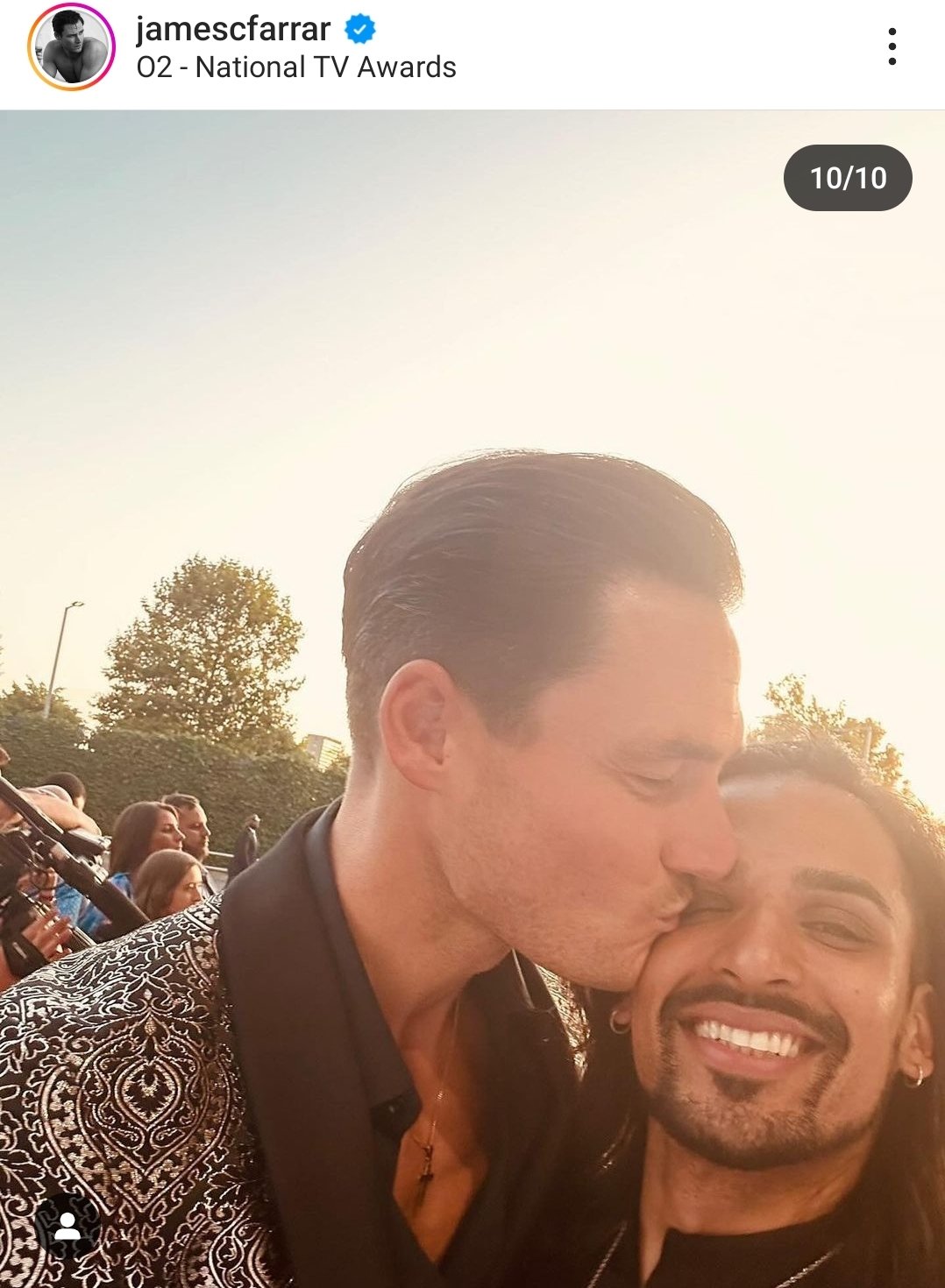This screenshot has width=945, height=1288.
Task: Show tagged people on the photo
Action: 67,1228
